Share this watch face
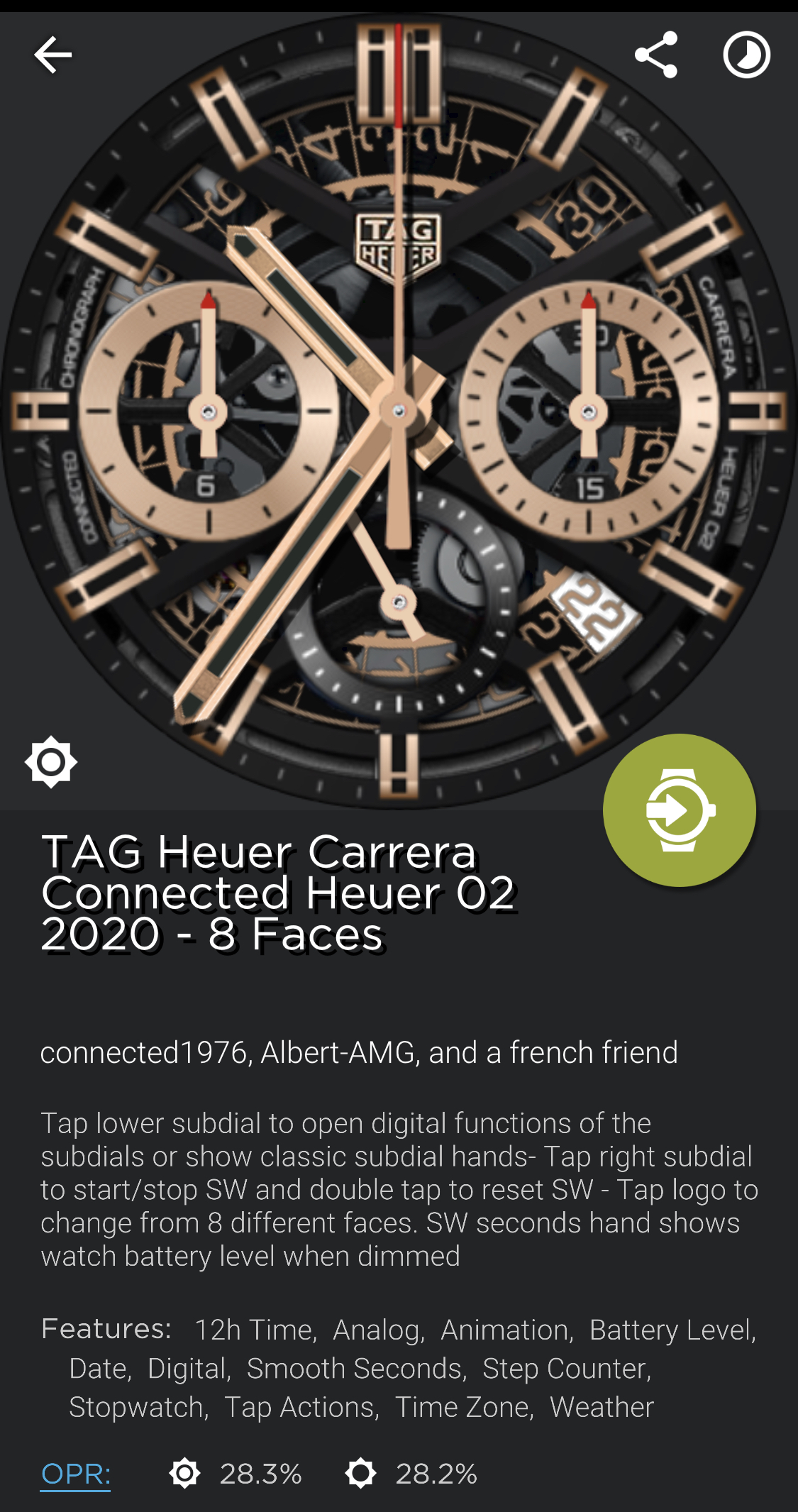This screenshot has height=1512, width=798. point(656,55)
